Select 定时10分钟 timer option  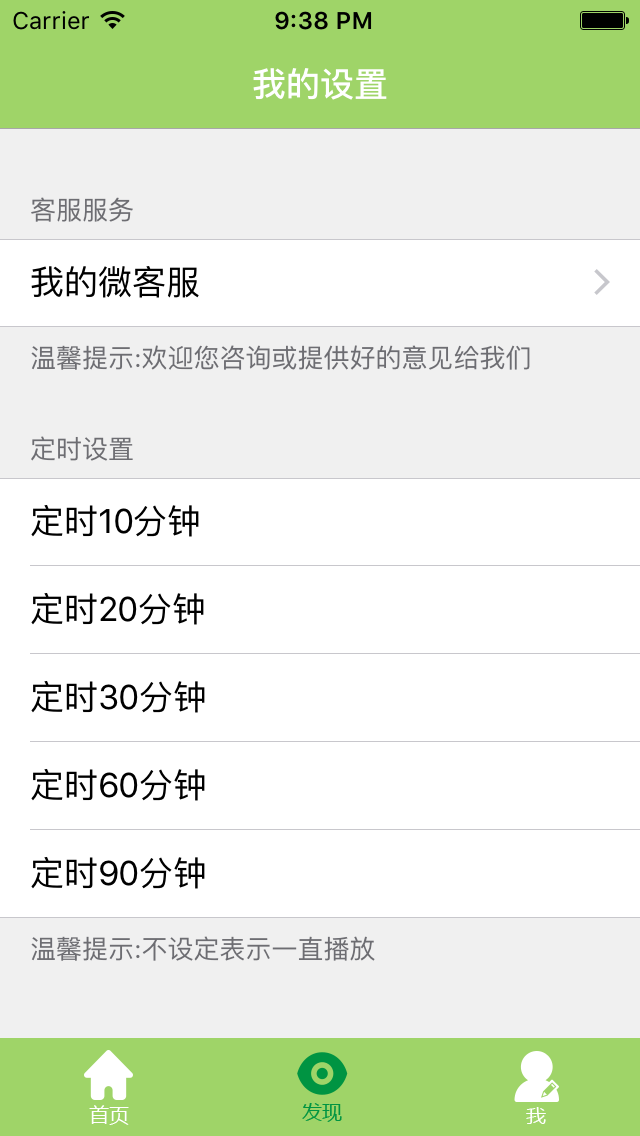320,522
